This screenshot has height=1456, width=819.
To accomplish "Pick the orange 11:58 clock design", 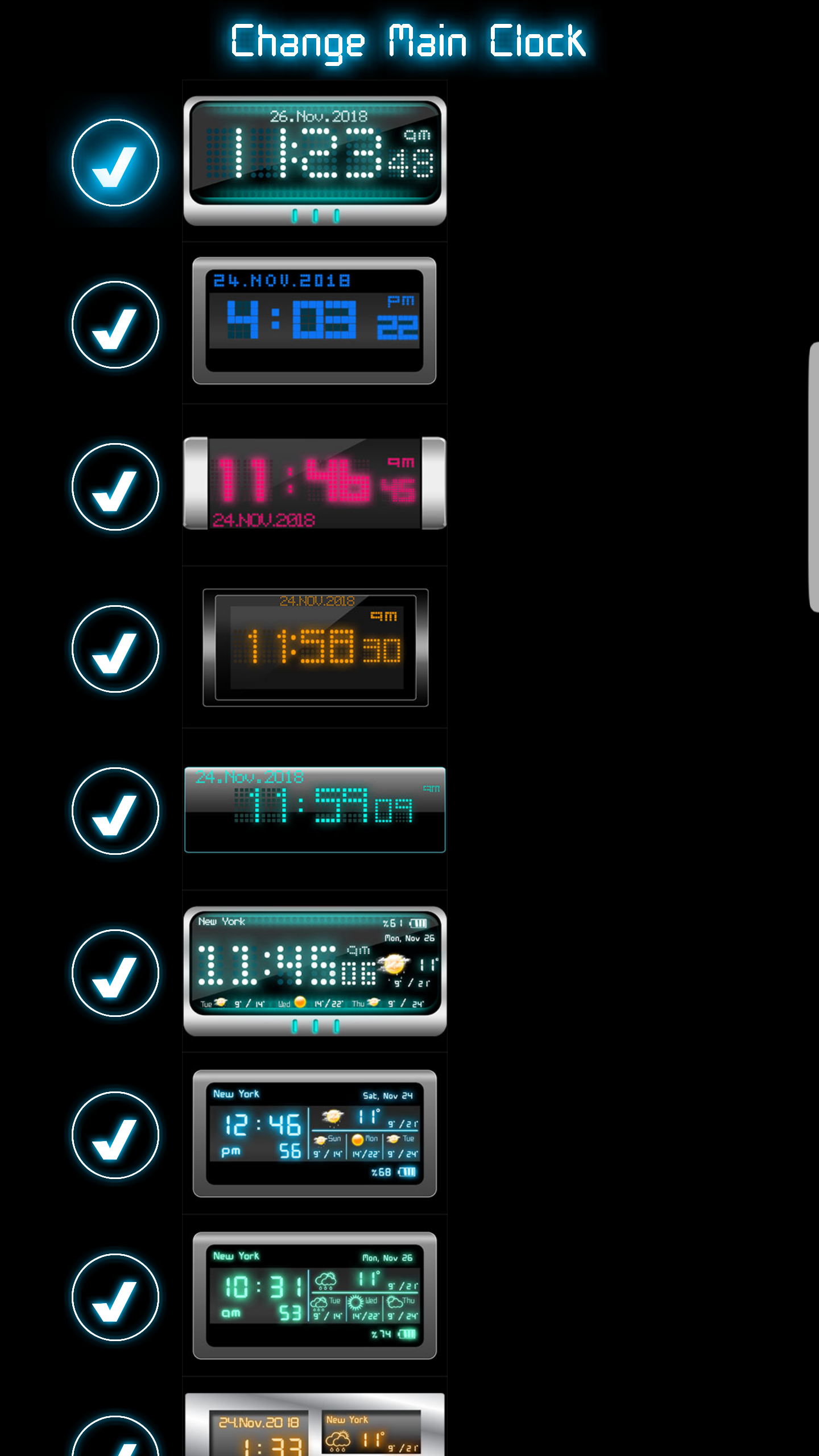I will click(315, 648).
